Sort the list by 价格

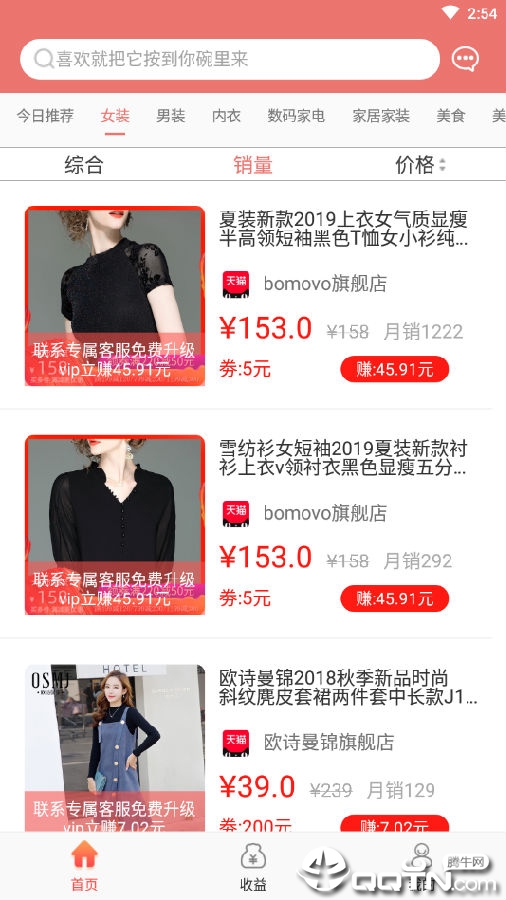[421, 165]
